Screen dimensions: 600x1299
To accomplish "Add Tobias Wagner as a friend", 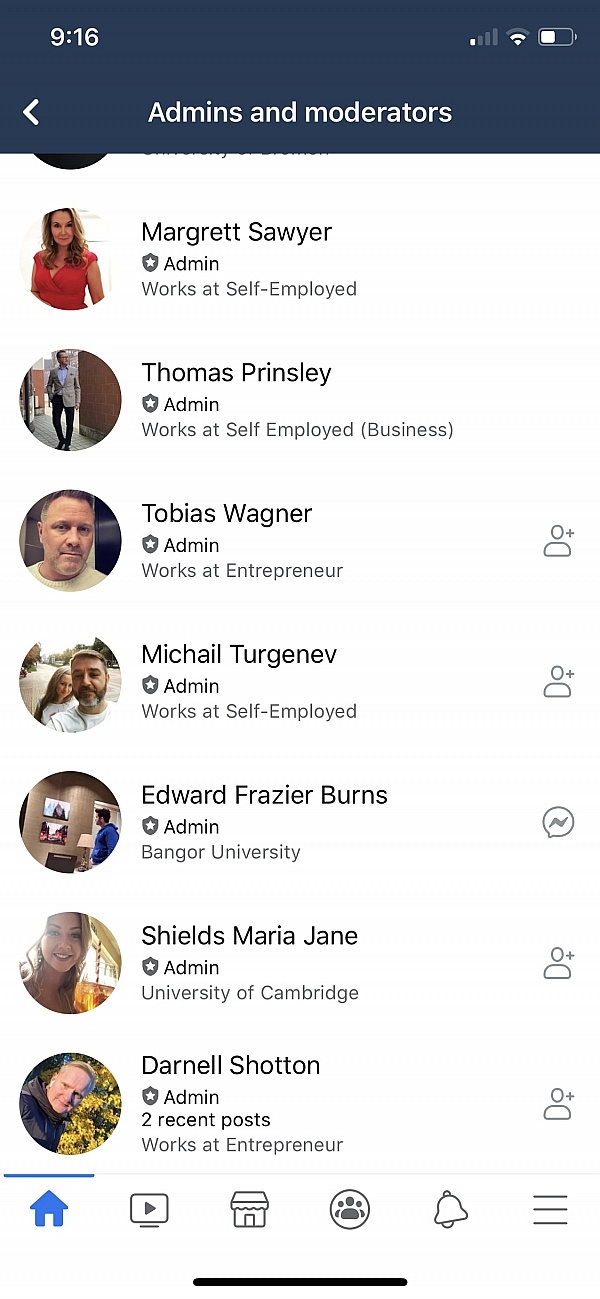I will (x=558, y=541).
